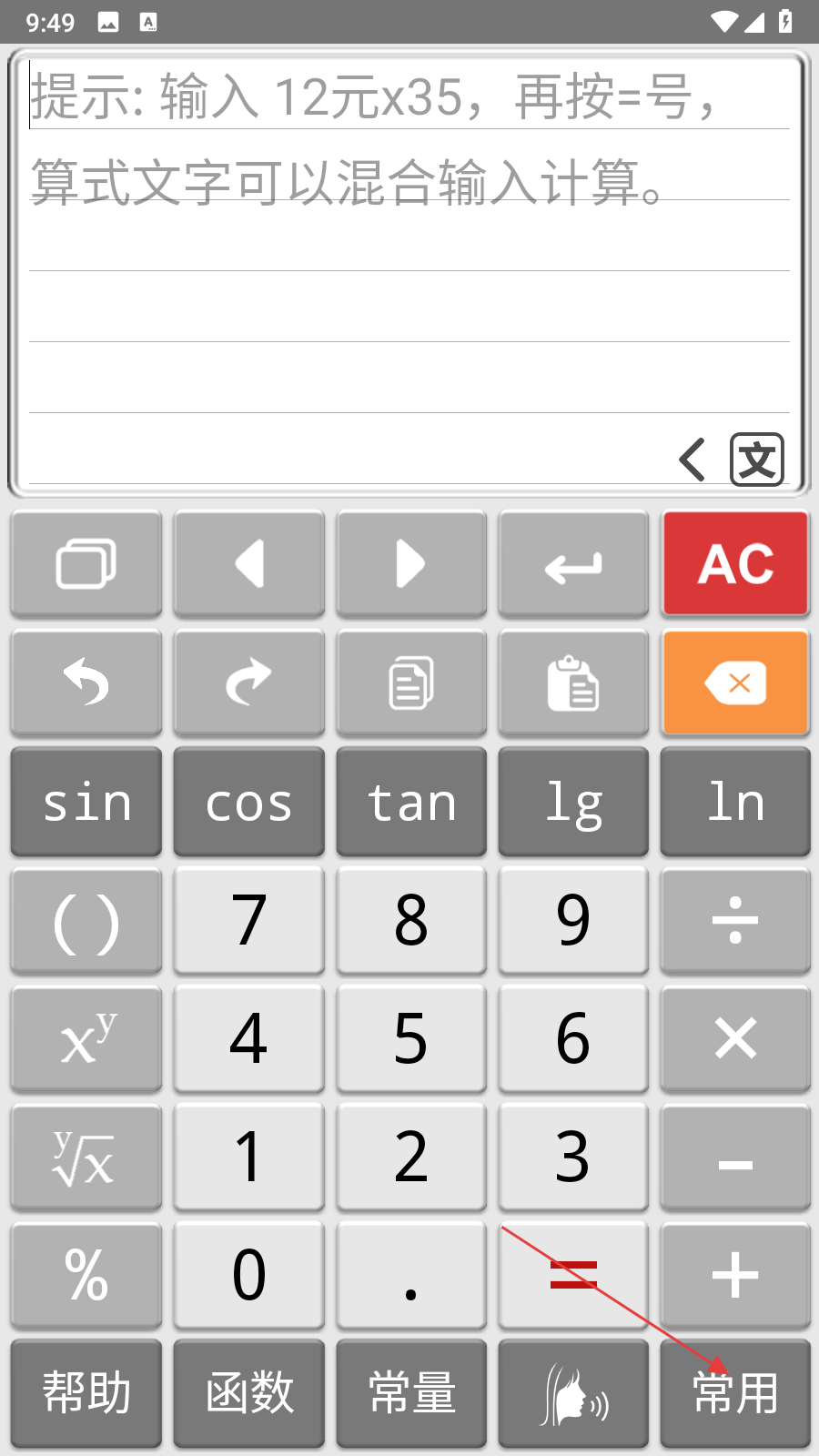819x1456 pixels.
Task: Clear everything with the AC button
Action: [735, 564]
